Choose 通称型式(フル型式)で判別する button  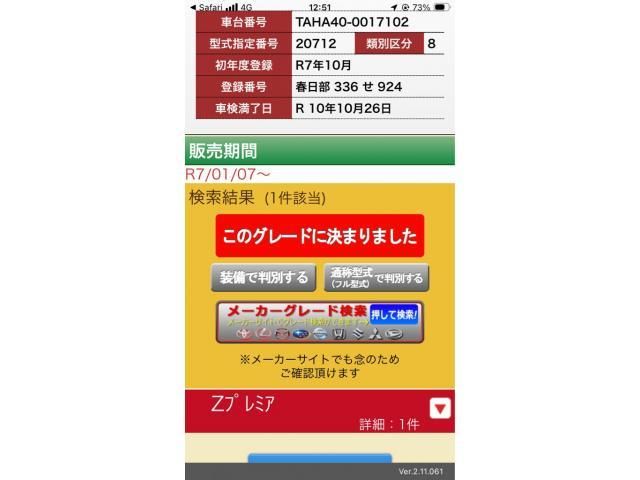pos(376,278)
